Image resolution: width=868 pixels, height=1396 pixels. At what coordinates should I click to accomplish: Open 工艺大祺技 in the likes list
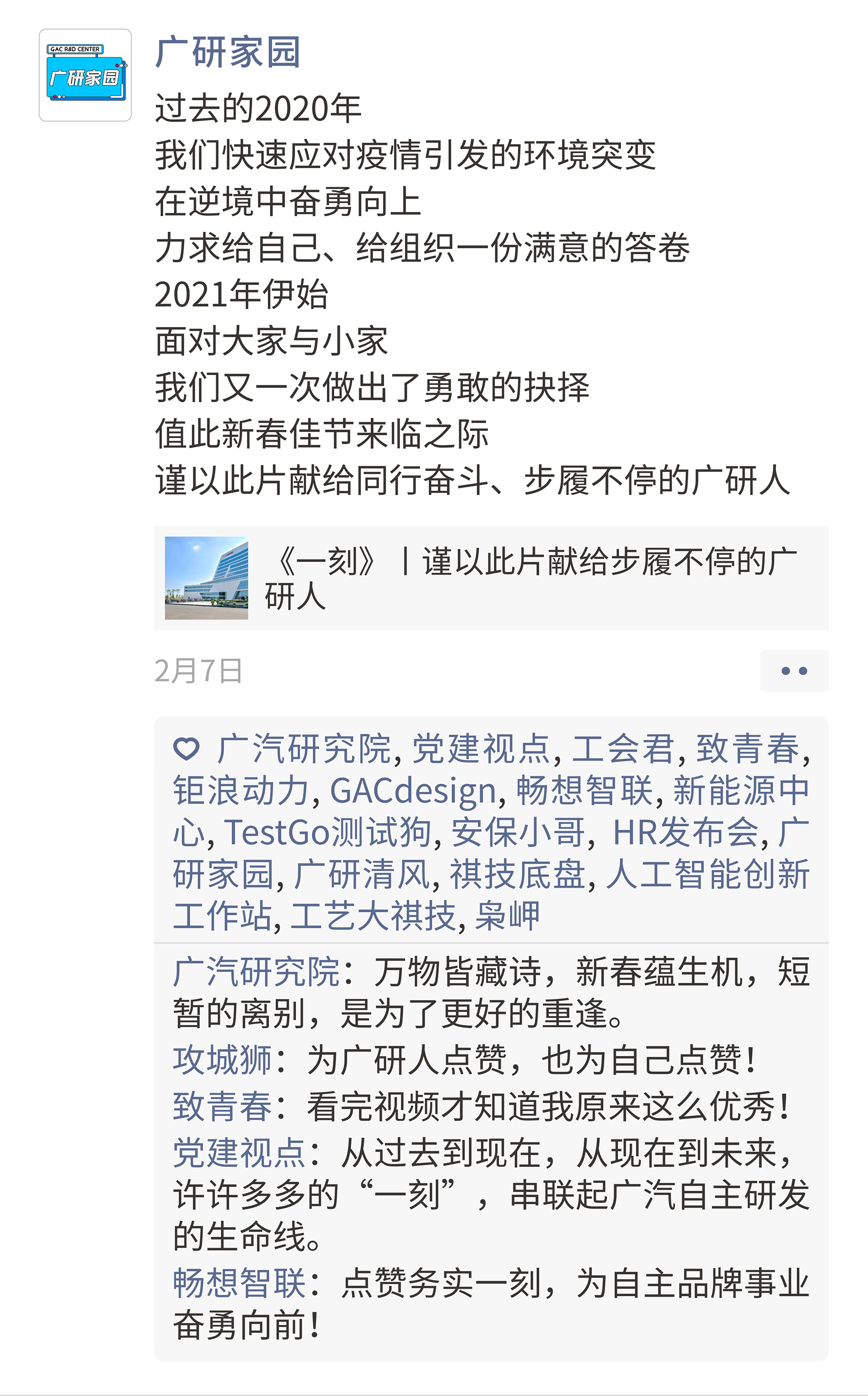coord(373,916)
